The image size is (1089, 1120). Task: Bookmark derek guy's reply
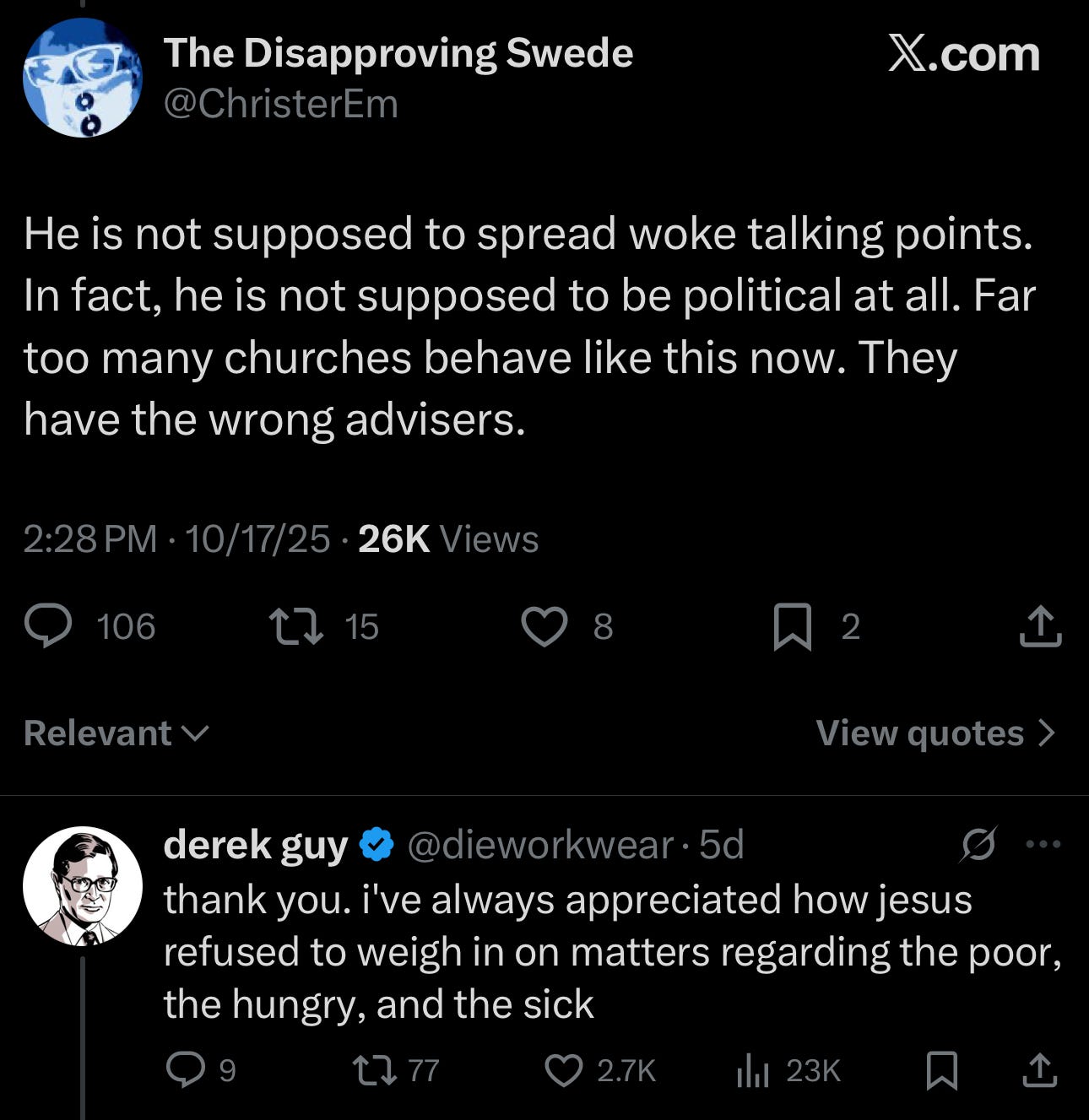(941, 1071)
